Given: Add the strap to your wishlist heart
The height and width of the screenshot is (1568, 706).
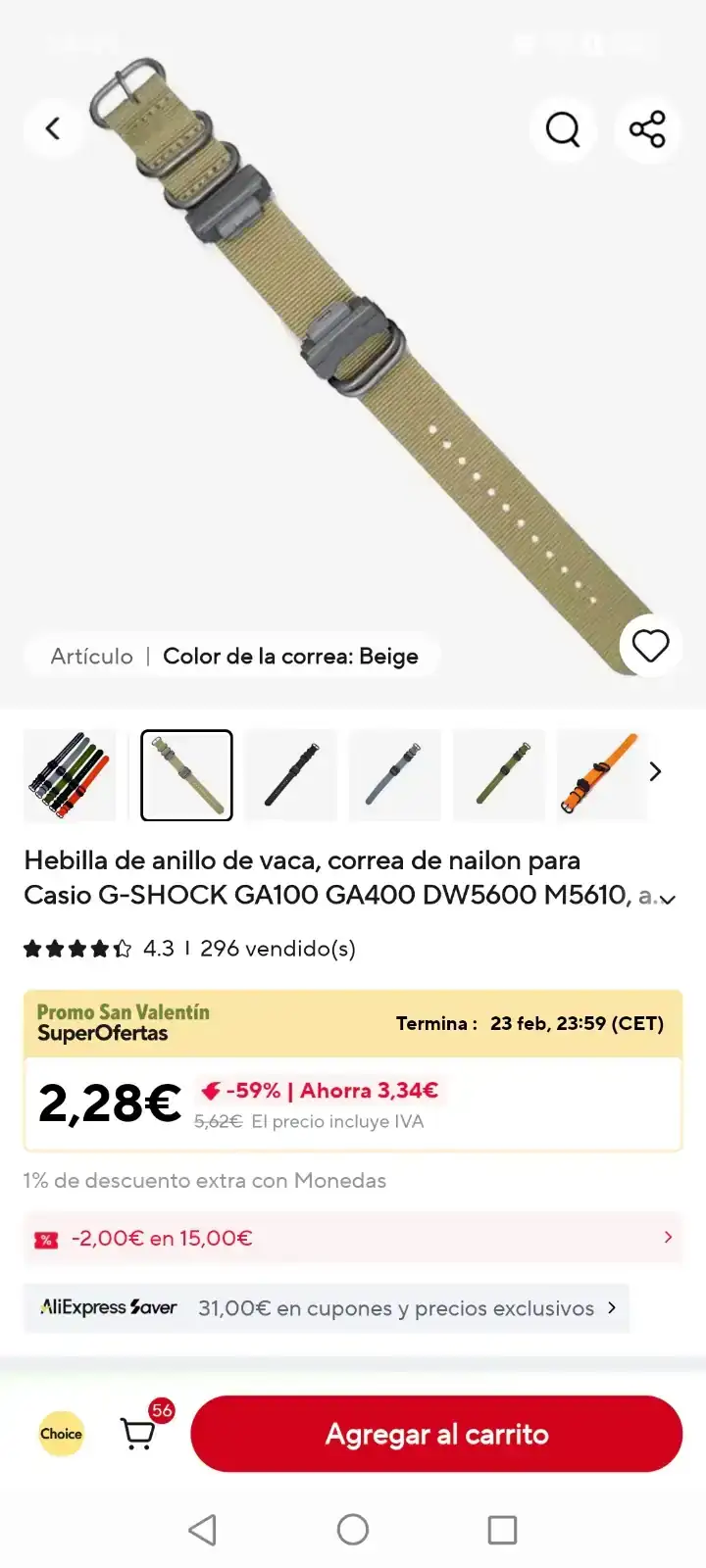Looking at the screenshot, I should coord(650,645).
